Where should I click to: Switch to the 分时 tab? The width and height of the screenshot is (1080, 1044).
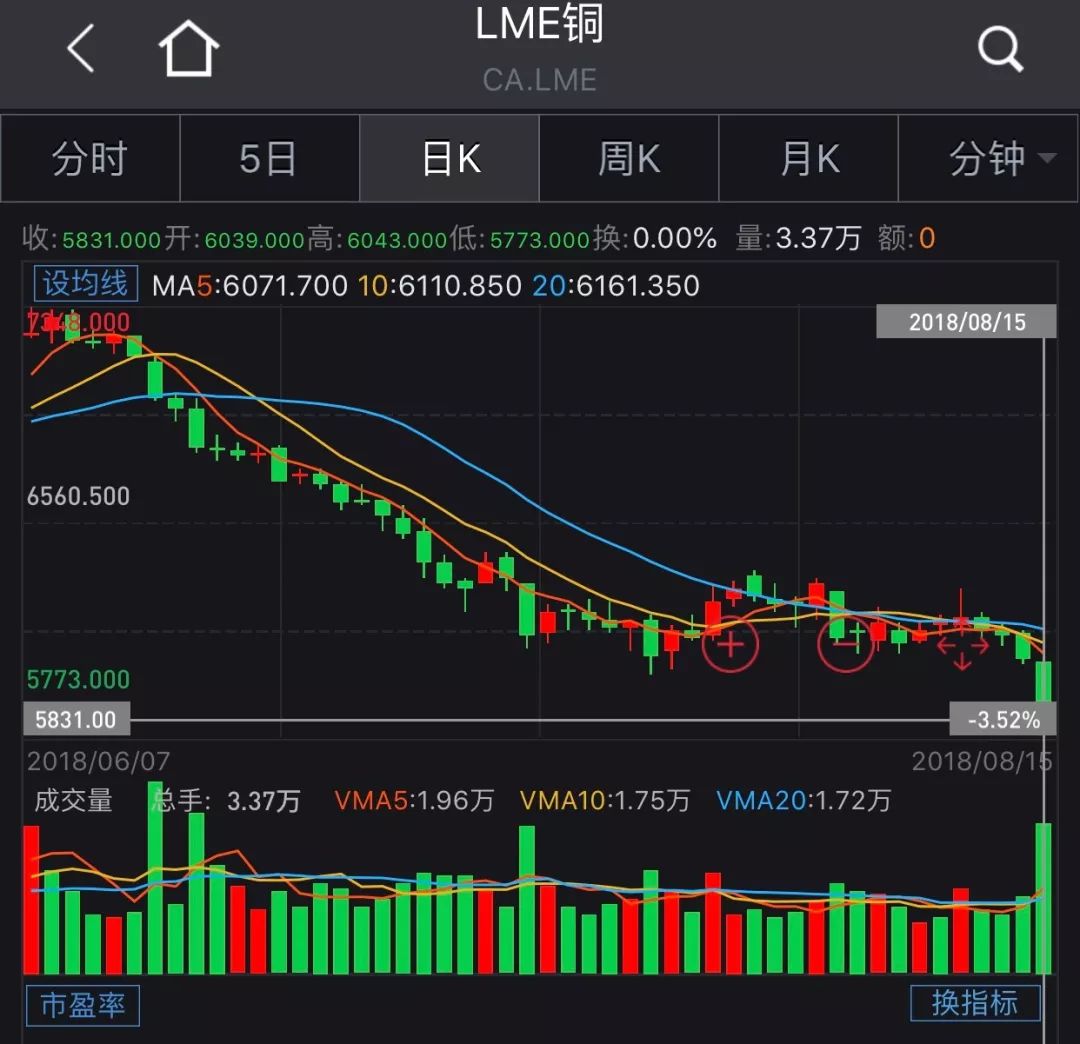(x=90, y=158)
